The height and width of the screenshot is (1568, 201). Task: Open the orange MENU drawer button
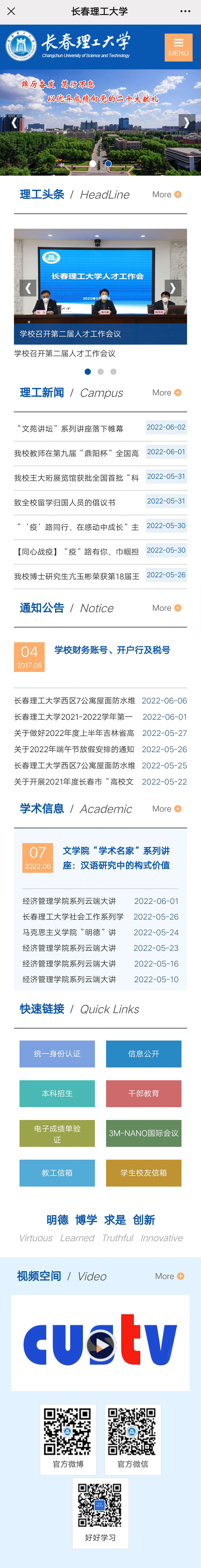coord(178,47)
